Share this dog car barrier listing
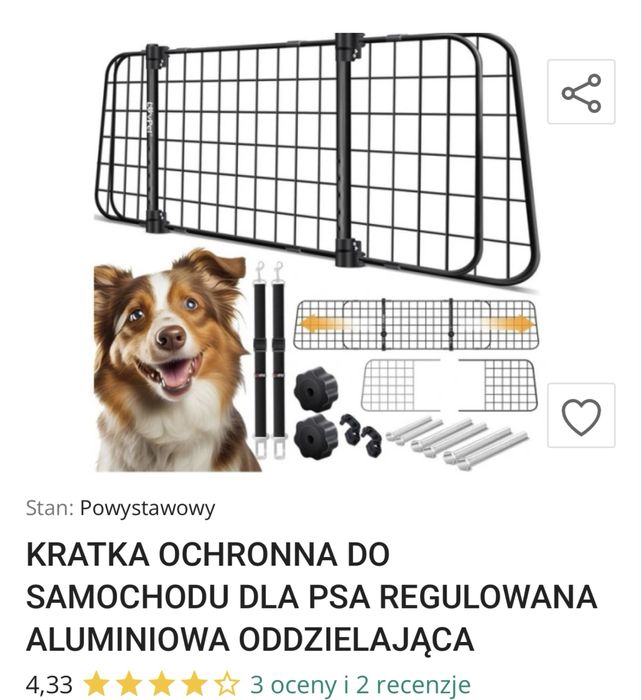This screenshot has width=642, height=700. (581, 92)
